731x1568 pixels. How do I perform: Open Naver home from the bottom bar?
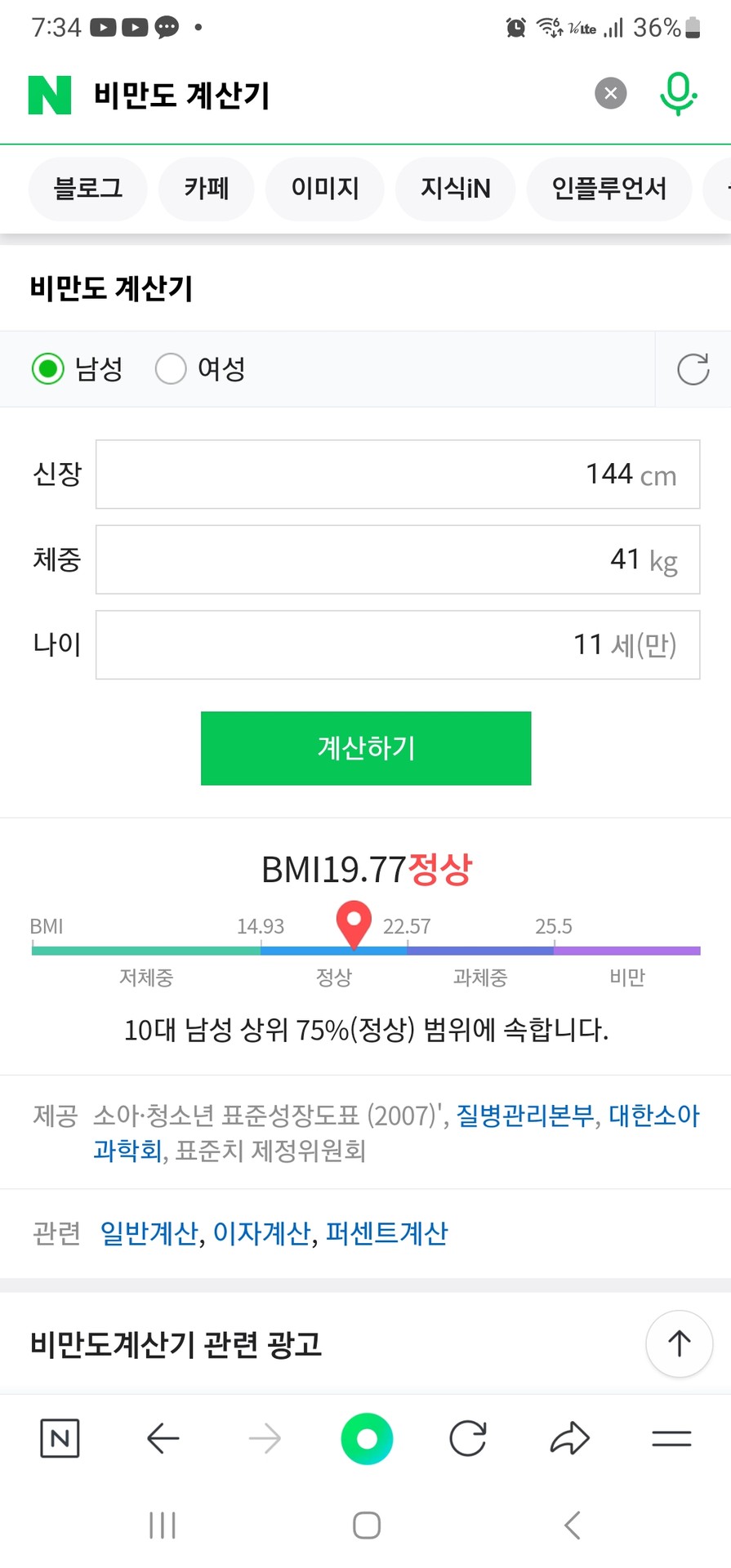59,1438
